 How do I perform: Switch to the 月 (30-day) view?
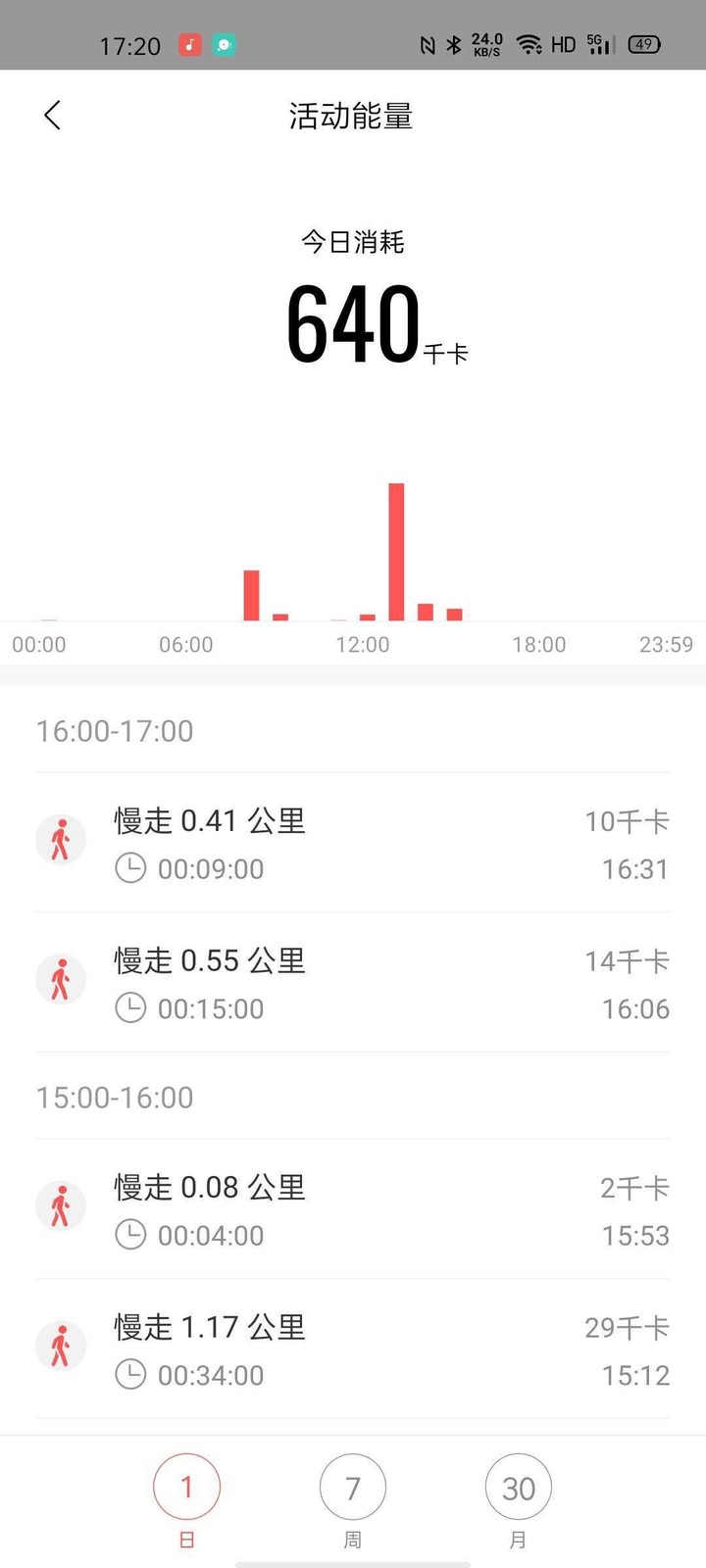click(519, 1500)
